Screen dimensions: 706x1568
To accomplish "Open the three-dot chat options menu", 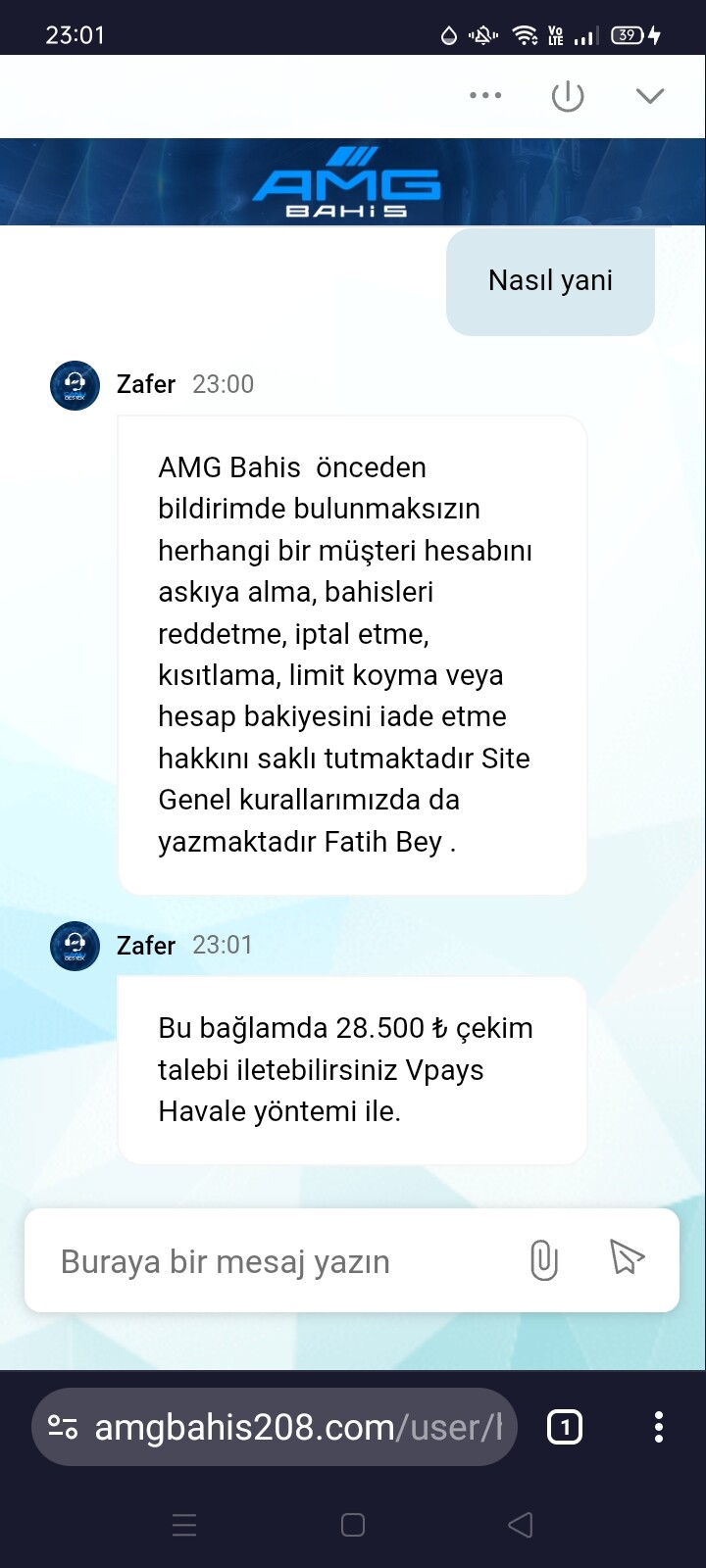I will tap(485, 96).
